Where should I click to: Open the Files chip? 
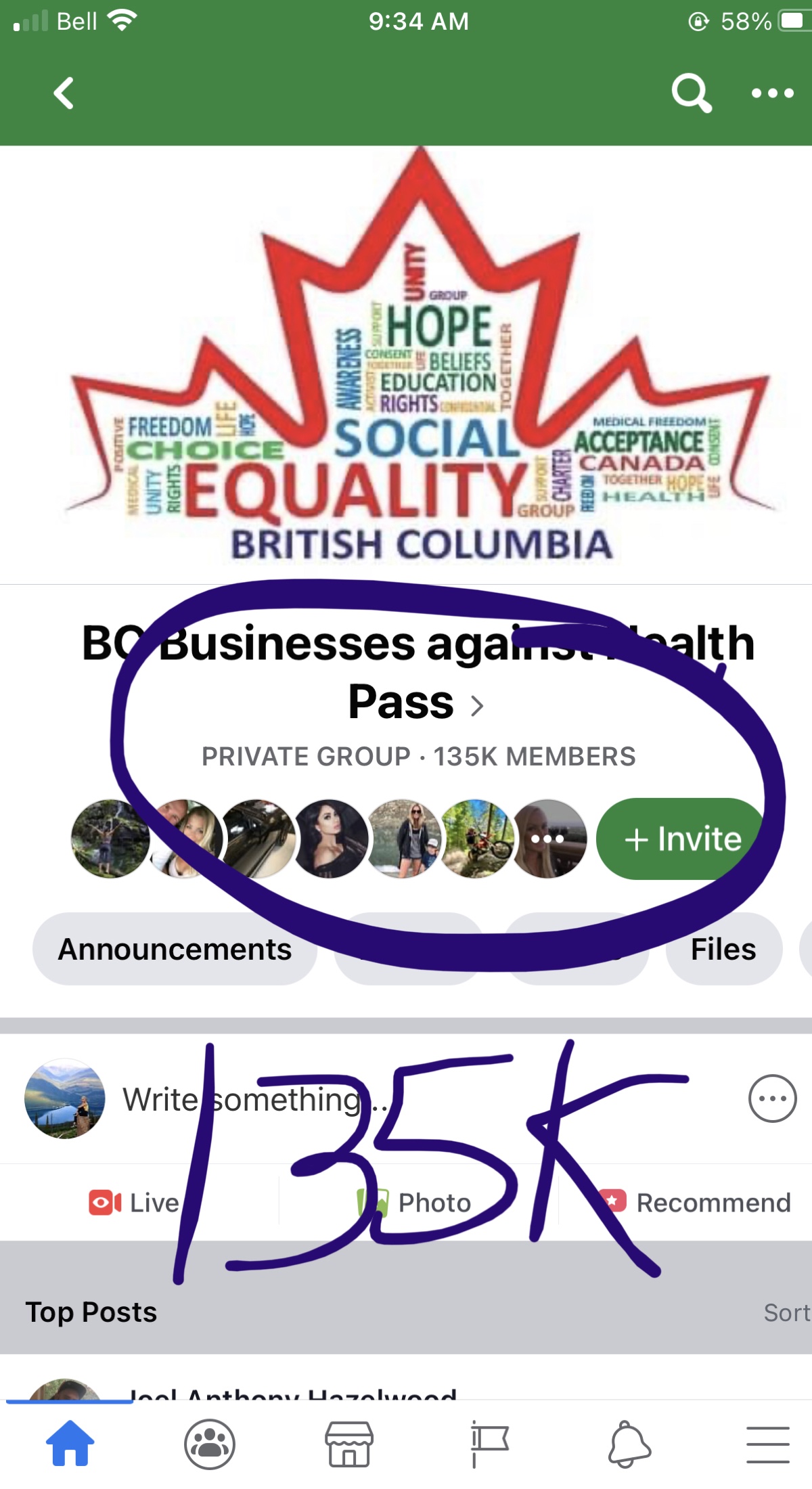pos(723,949)
